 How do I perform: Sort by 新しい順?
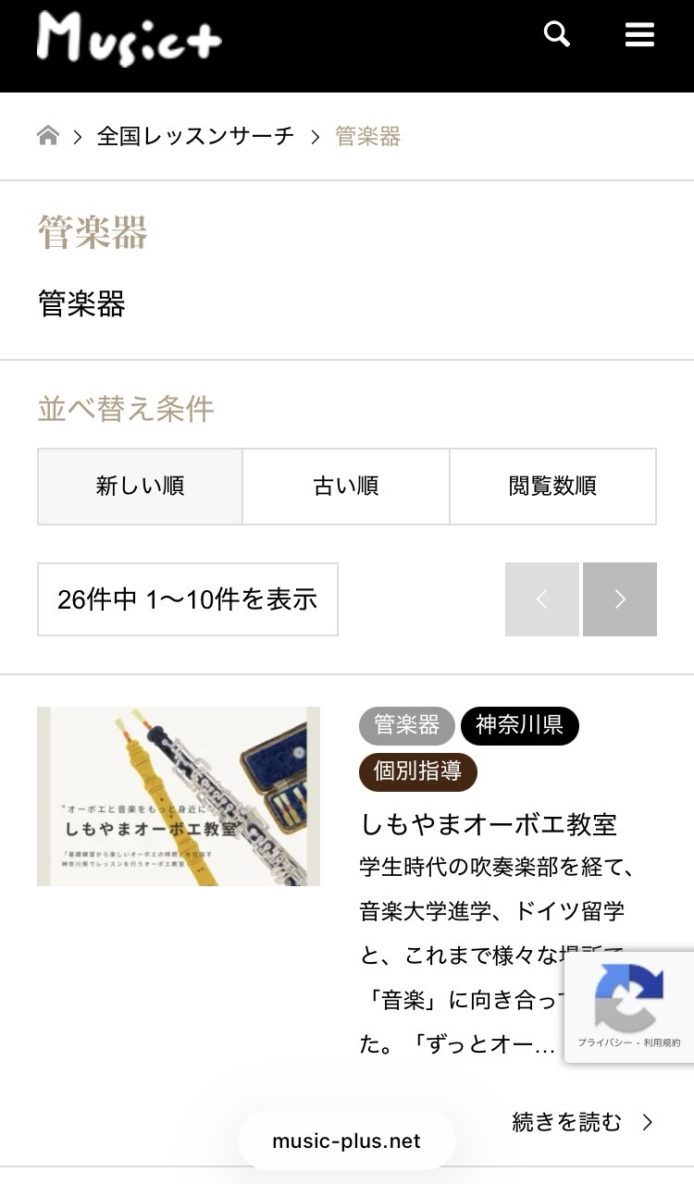click(x=140, y=486)
